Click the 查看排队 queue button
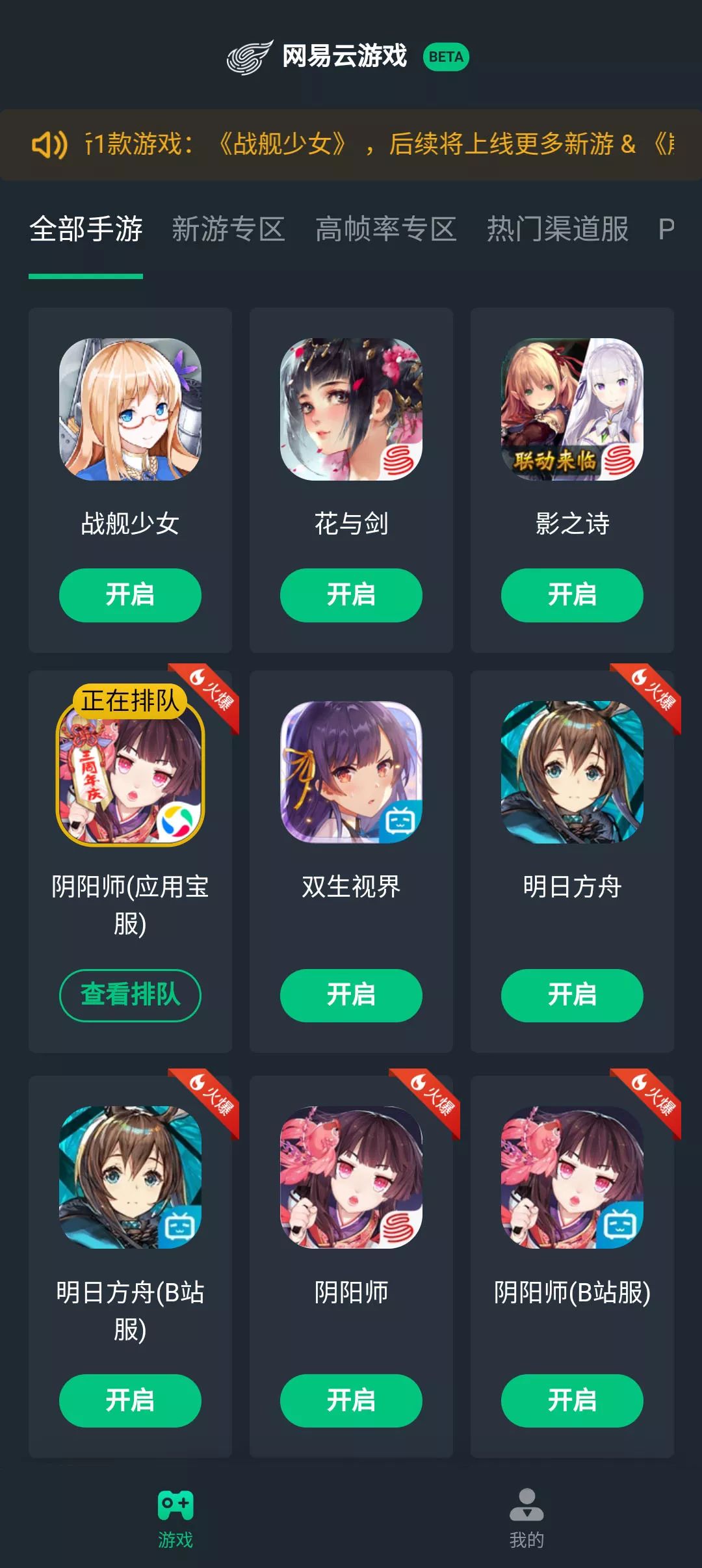This screenshot has height=1568, width=702. [130, 996]
